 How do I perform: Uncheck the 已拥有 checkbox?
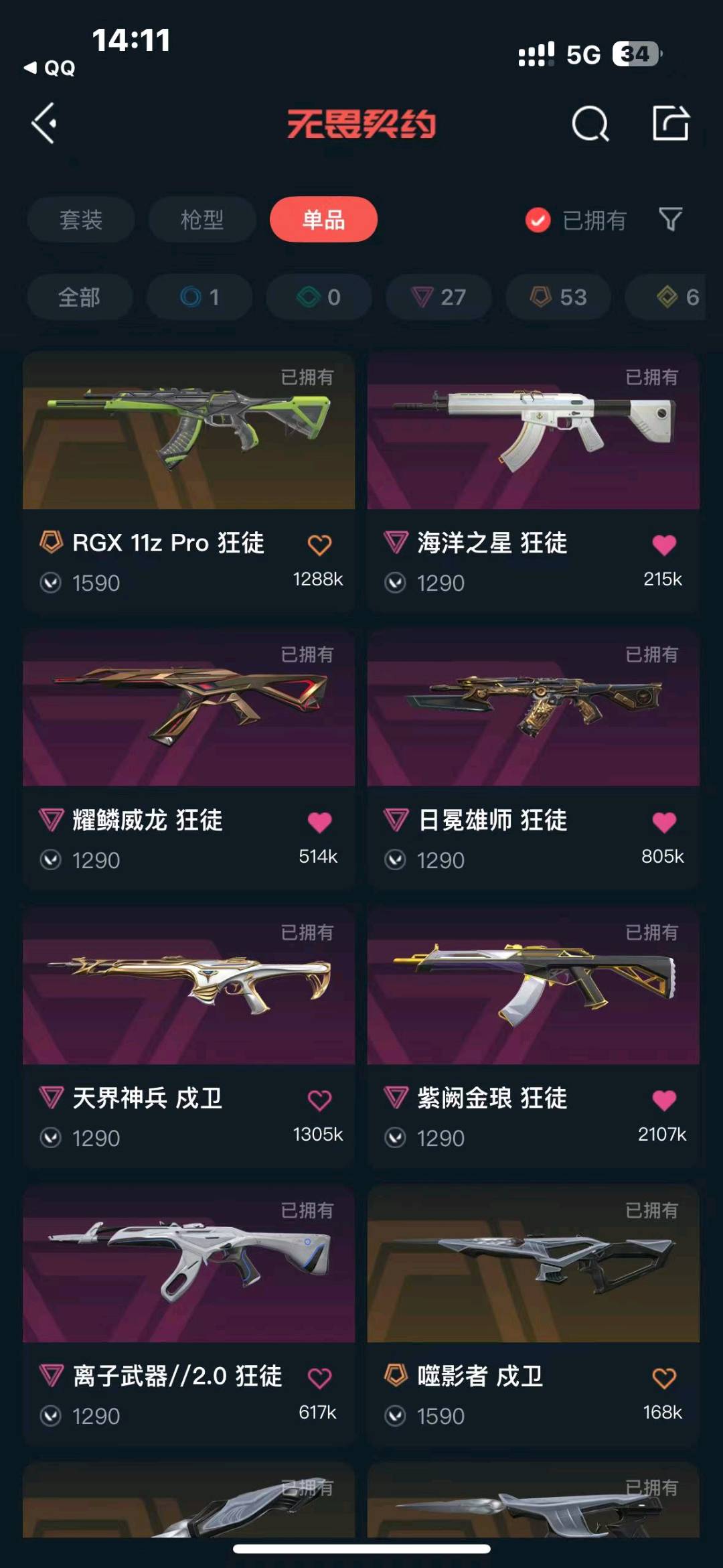coord(538,220)
